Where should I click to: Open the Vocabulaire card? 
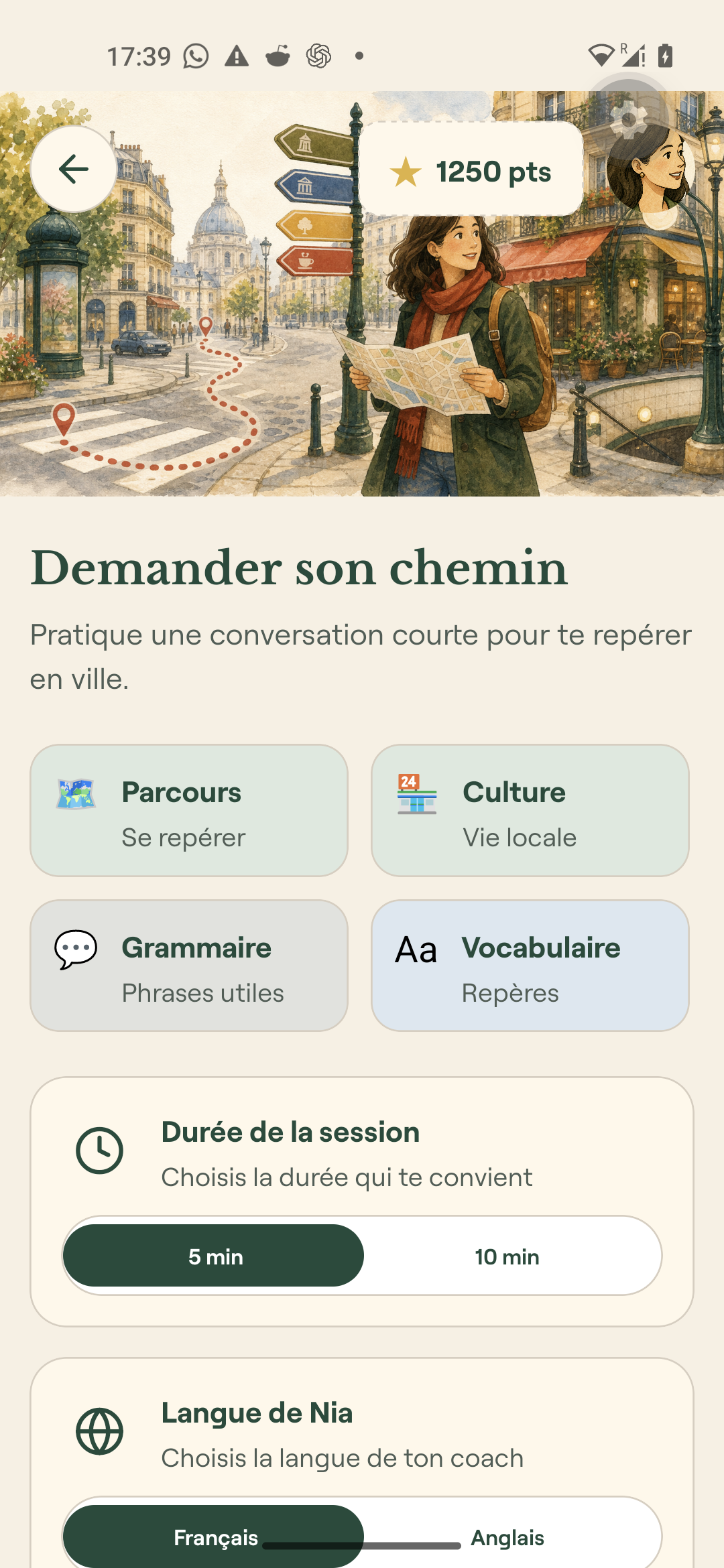530,966
